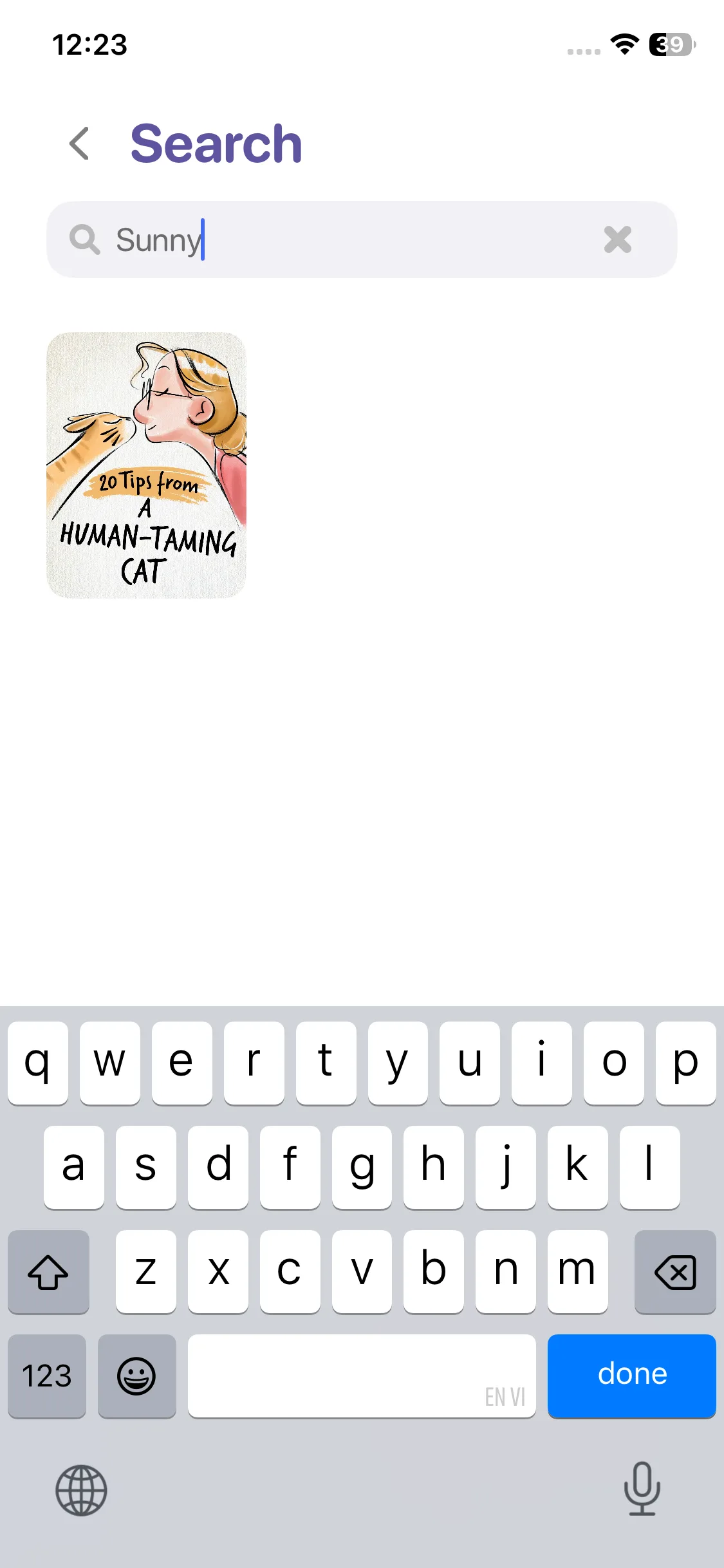This screenshot has width=724, height=1568.
Task: Start voice dictation with the microphone
Action: (x=642, y=1488)
